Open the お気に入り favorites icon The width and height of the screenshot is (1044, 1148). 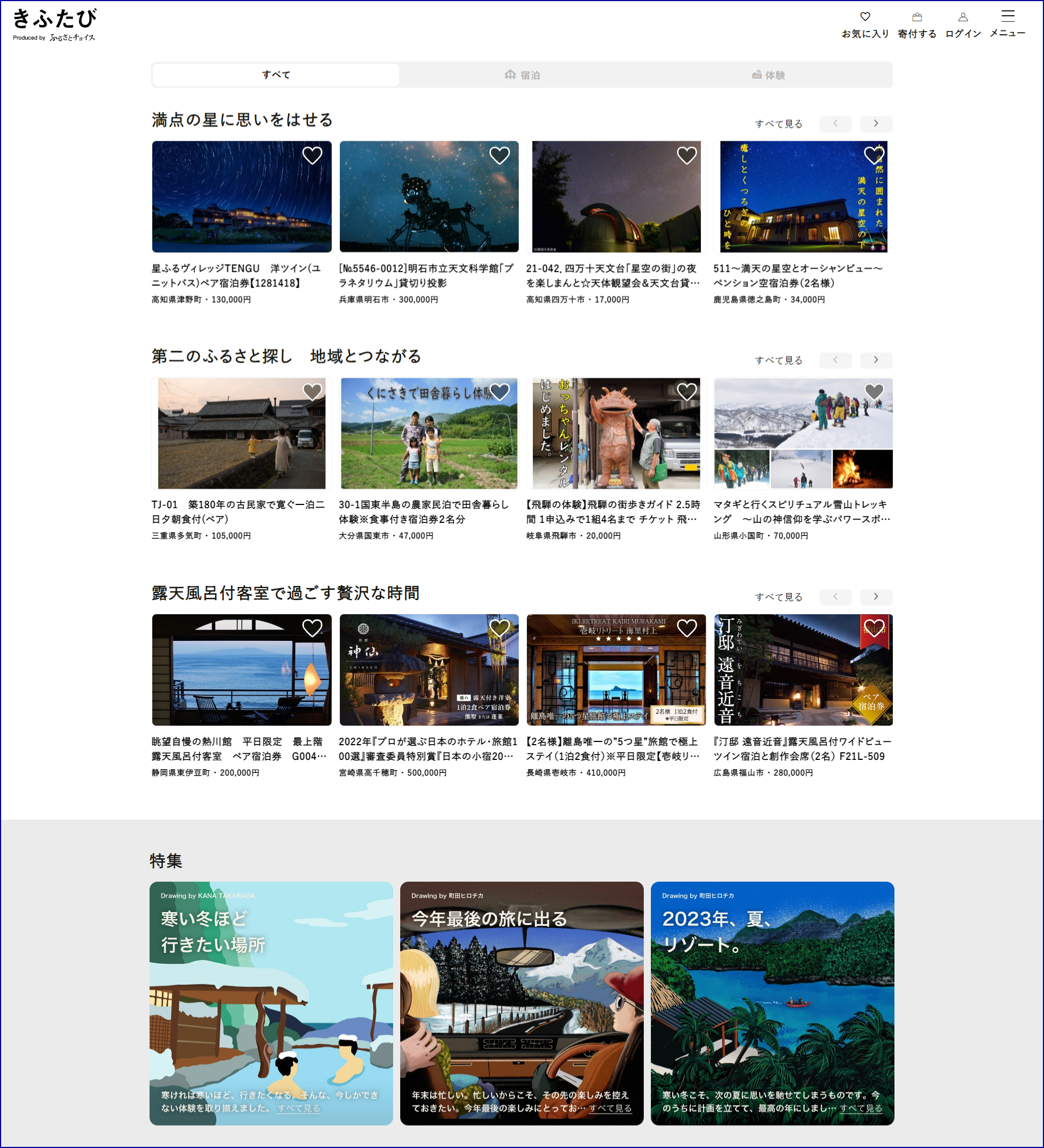coord(865,24)
